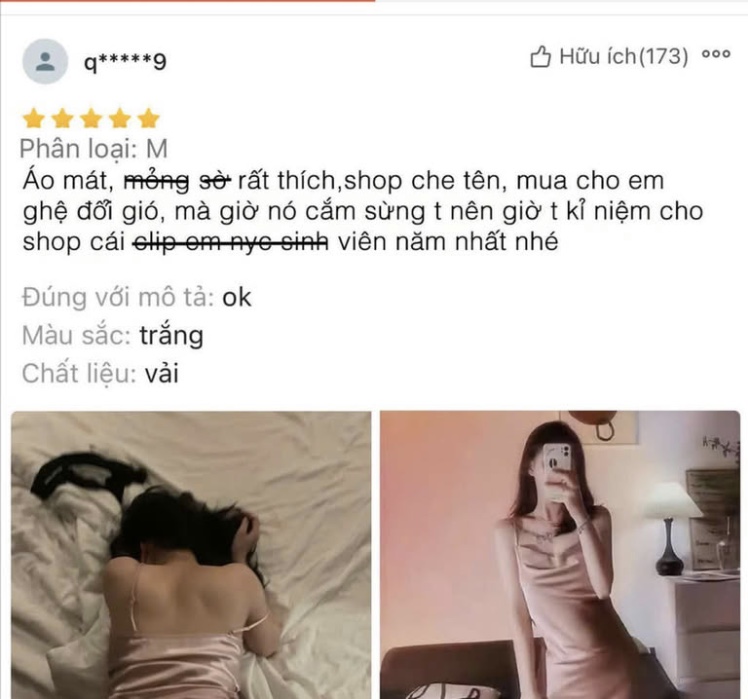The height and width of the screenshot is (699, 748).
Task: Open the review's three-dot overflow menu
Action: (716, 56)
